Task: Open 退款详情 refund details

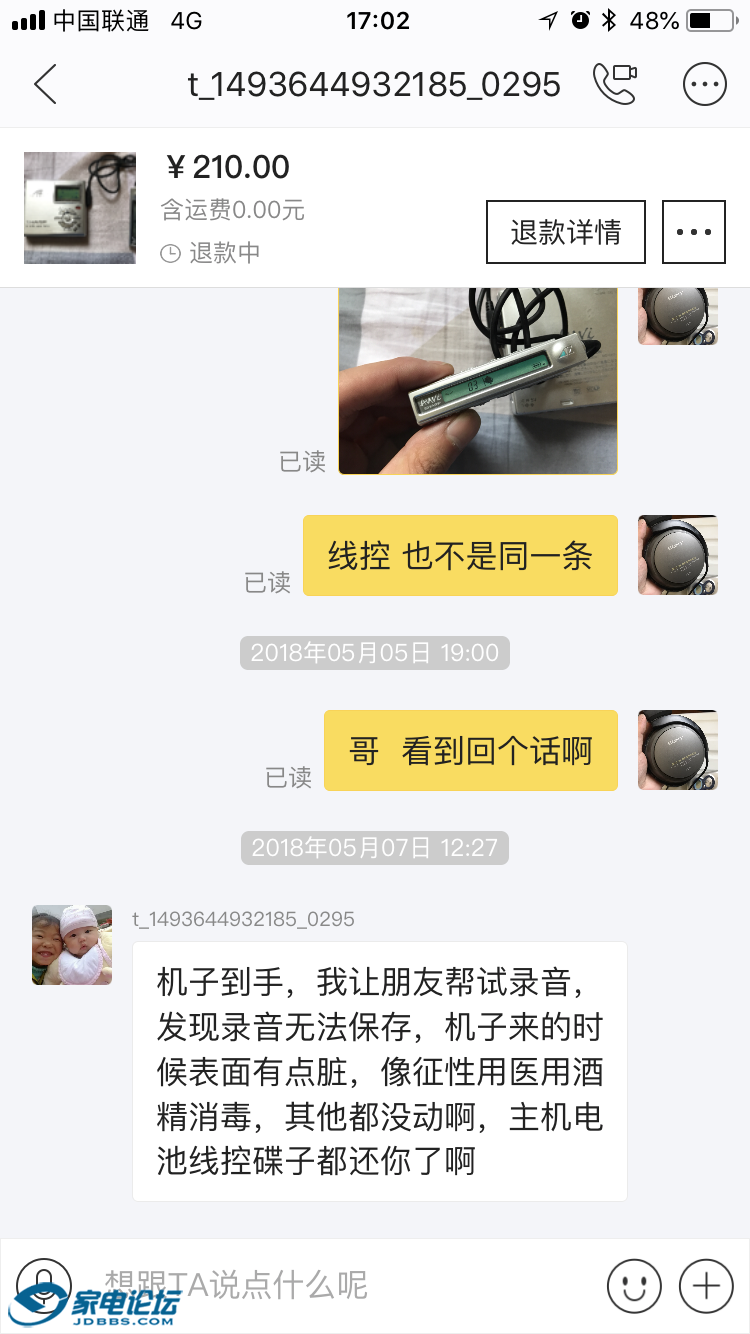Action: pos(565,232)
